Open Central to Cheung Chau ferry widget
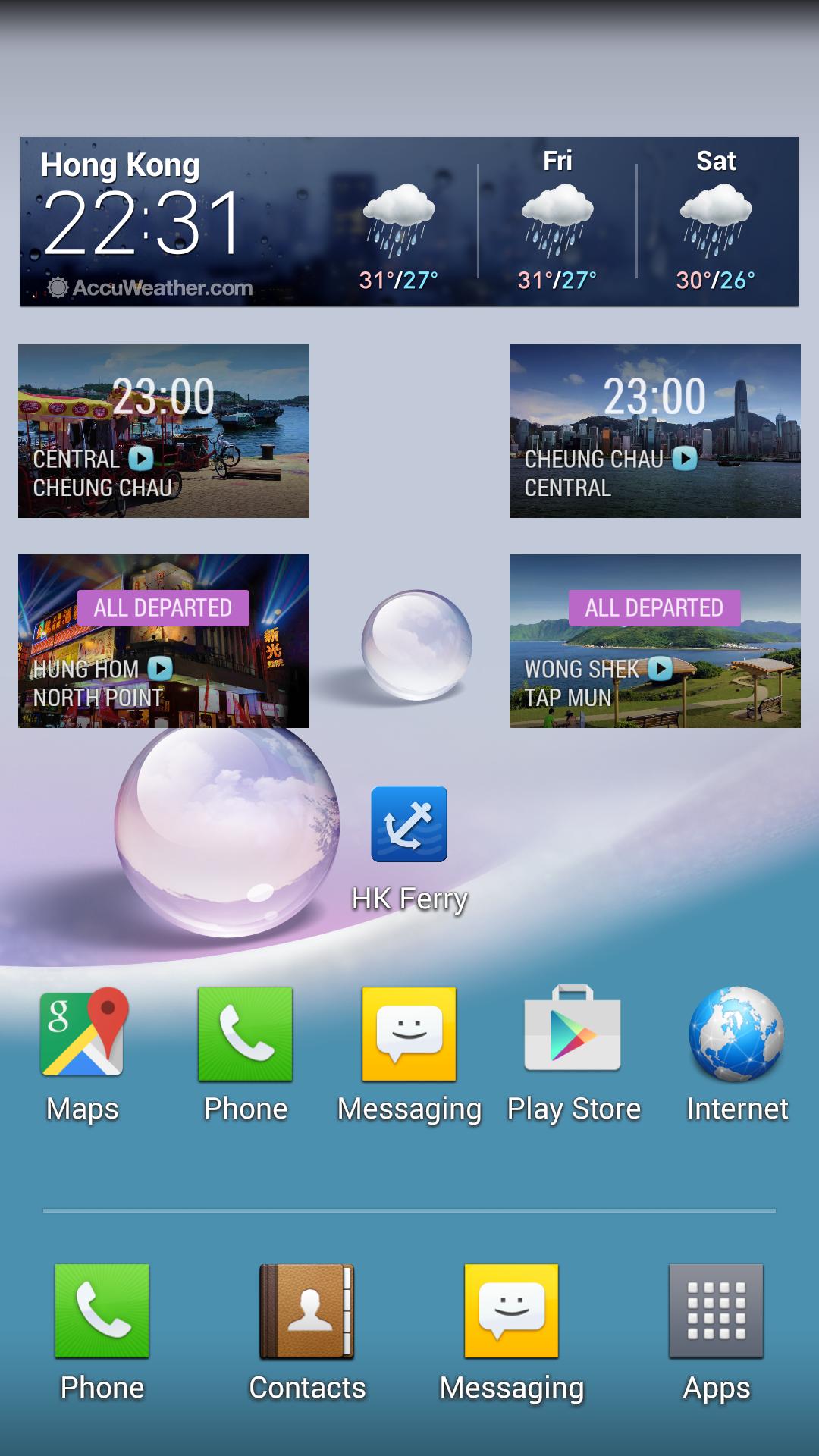Viewport: 819px width, 1456px height. 164,431
